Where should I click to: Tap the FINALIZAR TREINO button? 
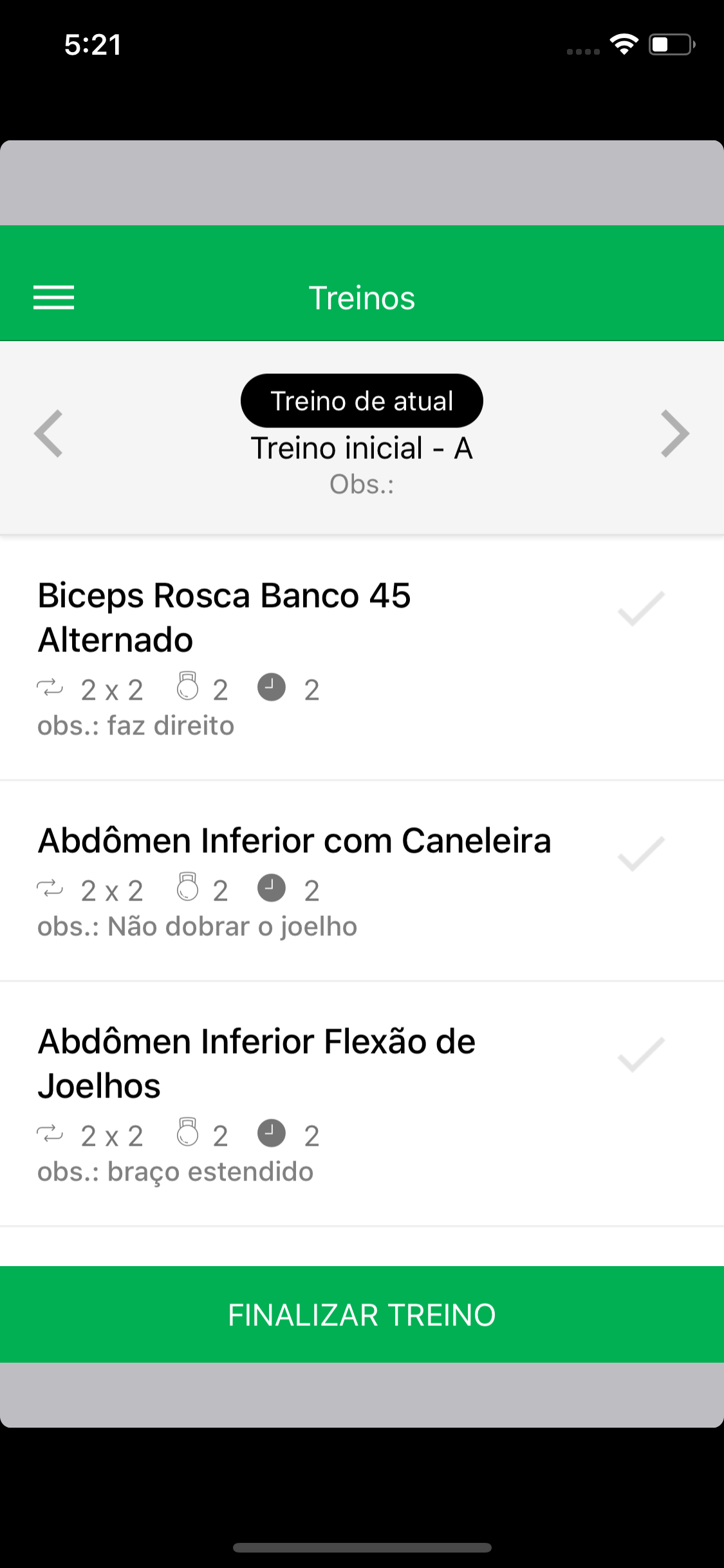(362, 1314)
